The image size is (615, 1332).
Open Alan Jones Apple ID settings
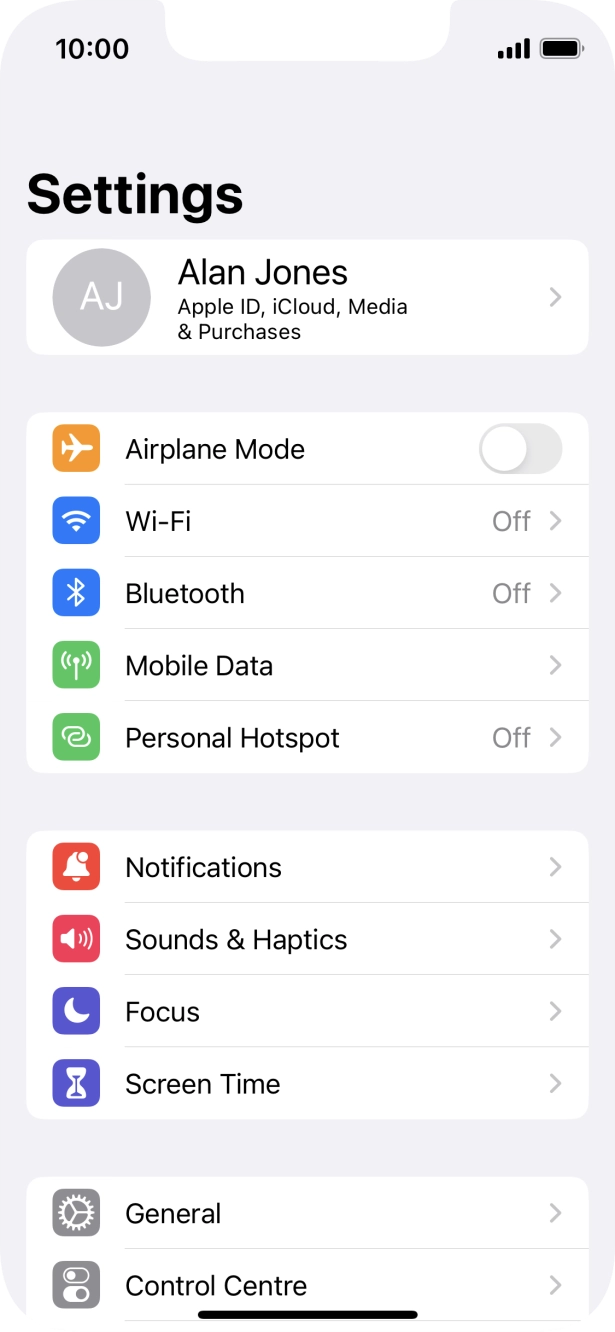click(x=306, y=297)
